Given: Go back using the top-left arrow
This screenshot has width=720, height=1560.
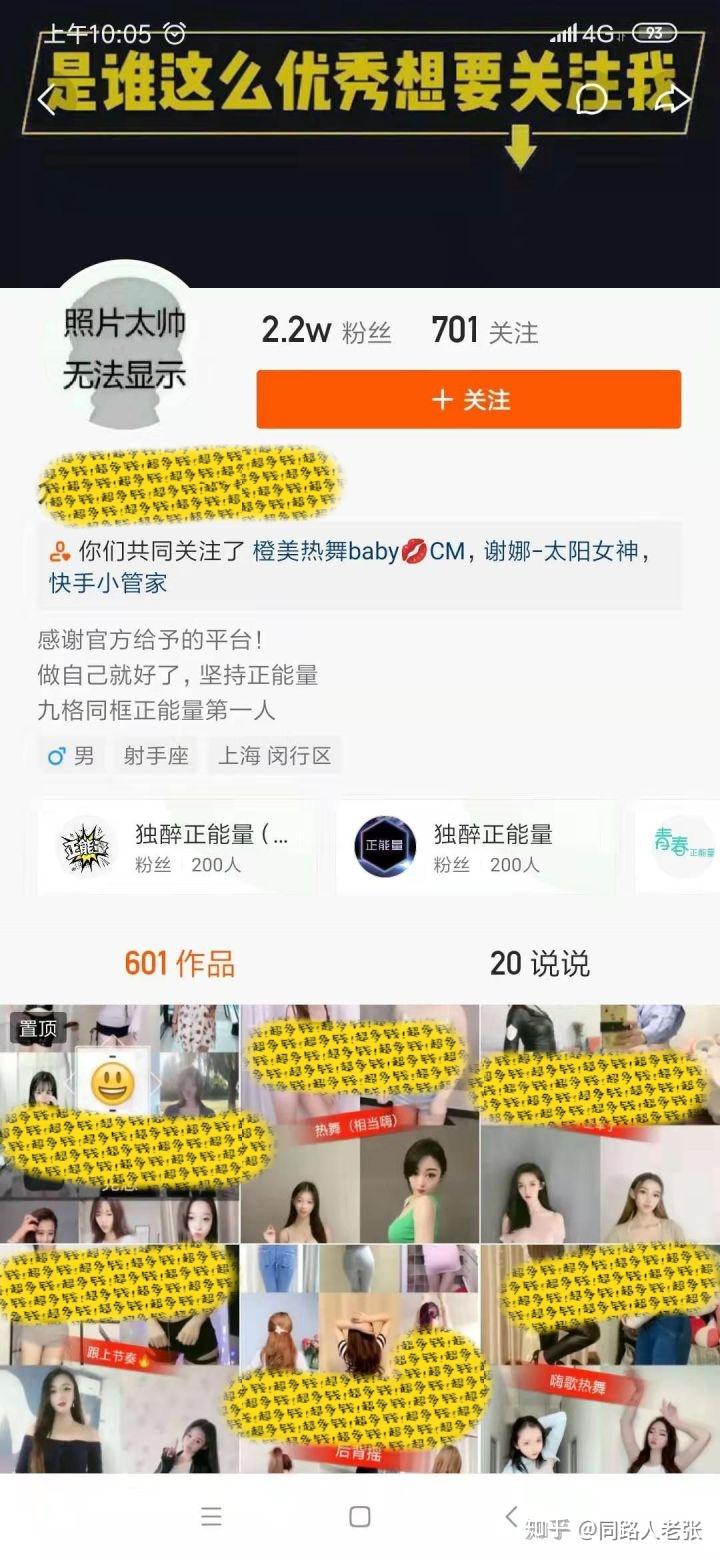Looking at the screenshot, I should [46, 99].
